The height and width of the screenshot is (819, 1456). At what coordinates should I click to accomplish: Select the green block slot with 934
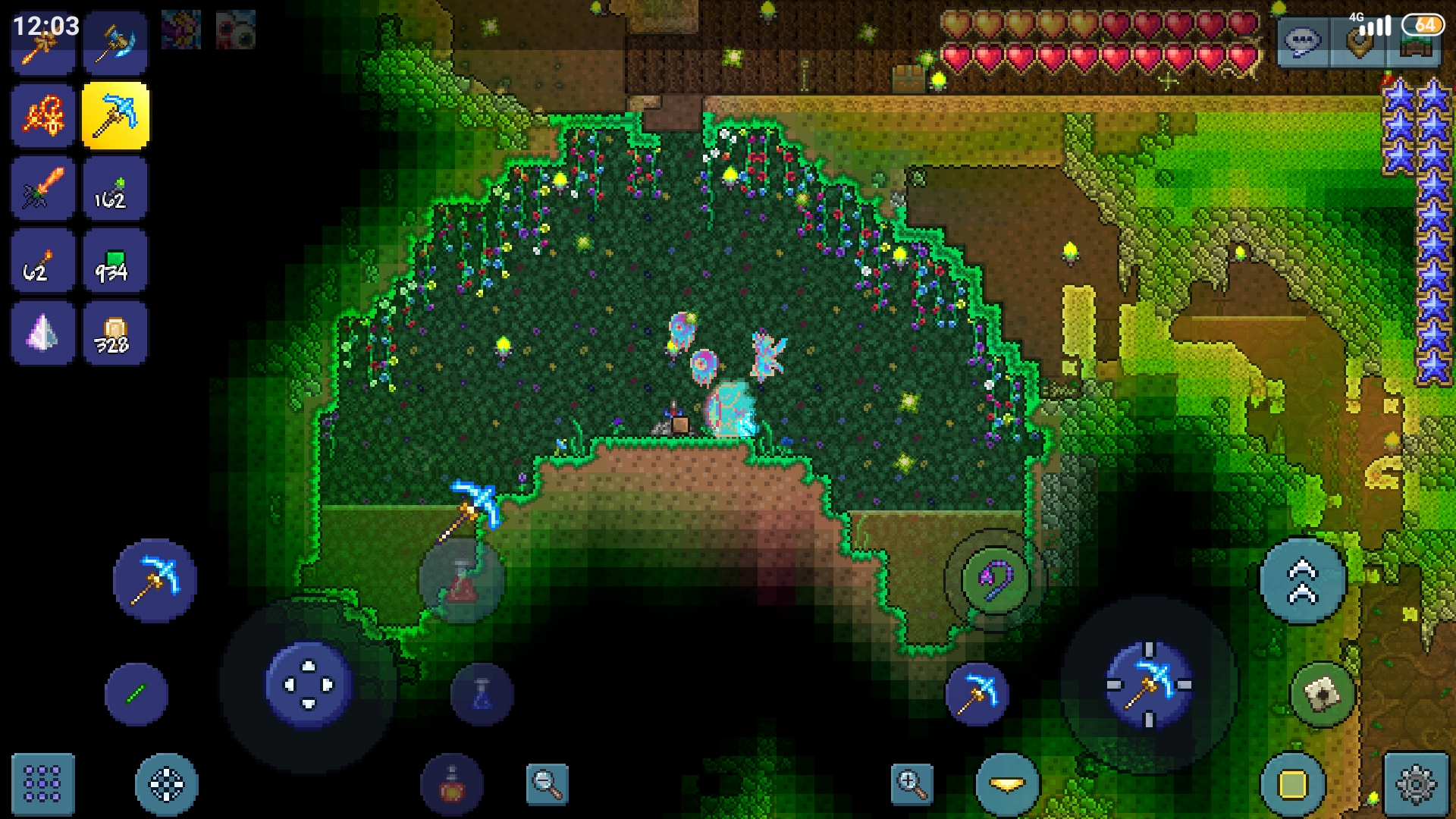[x=115, y=262]
